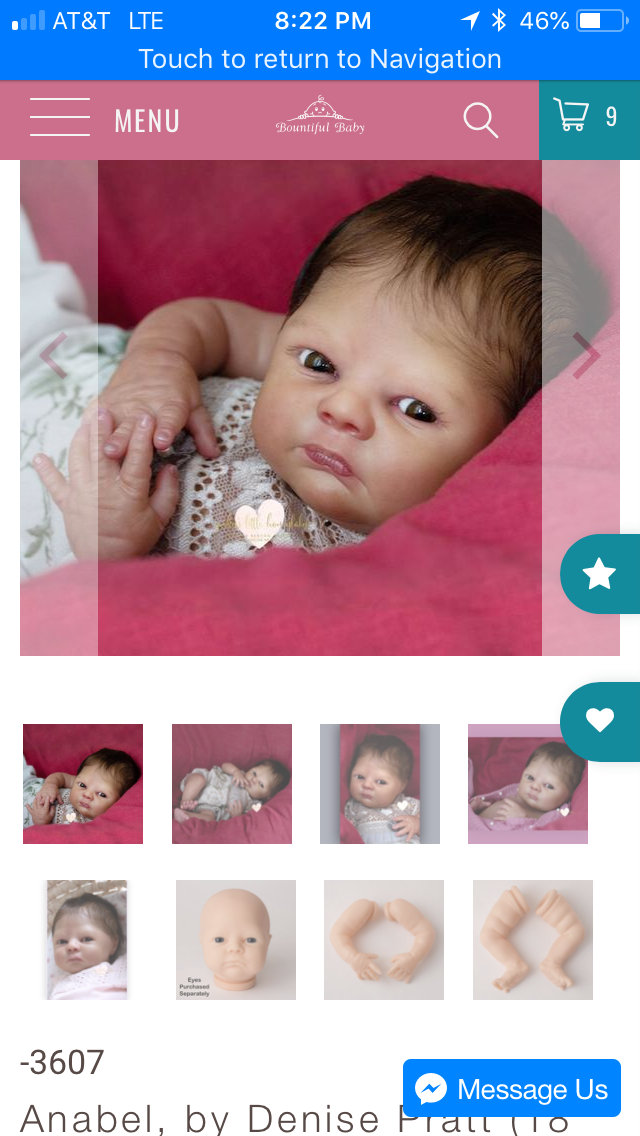The height and width of the screenshot is (1136, 640).
Task: Select the first thumbnail of baby on red blanket
Action: click(x=83, y=784)
